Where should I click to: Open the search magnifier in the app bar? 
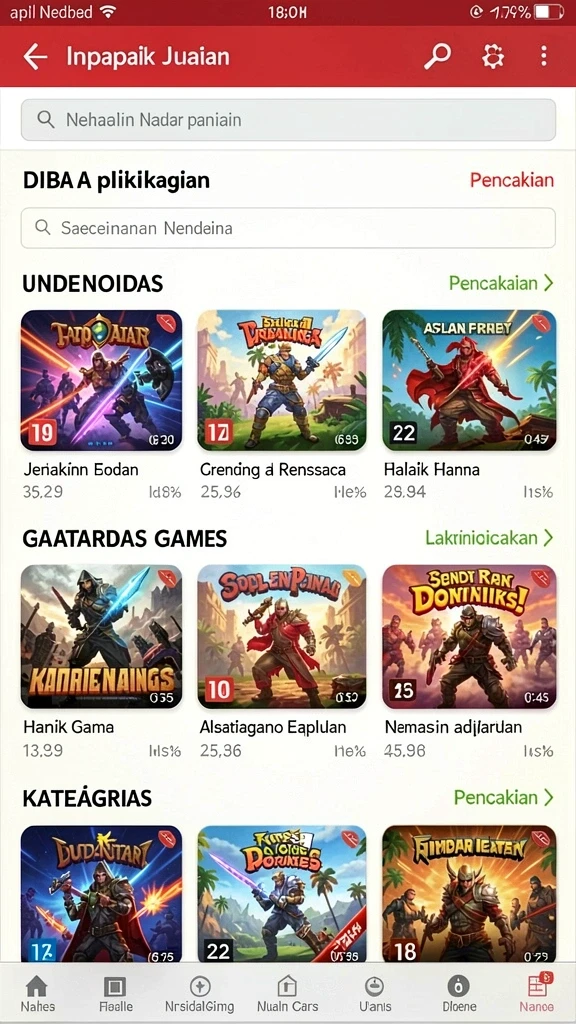[438, 56]
